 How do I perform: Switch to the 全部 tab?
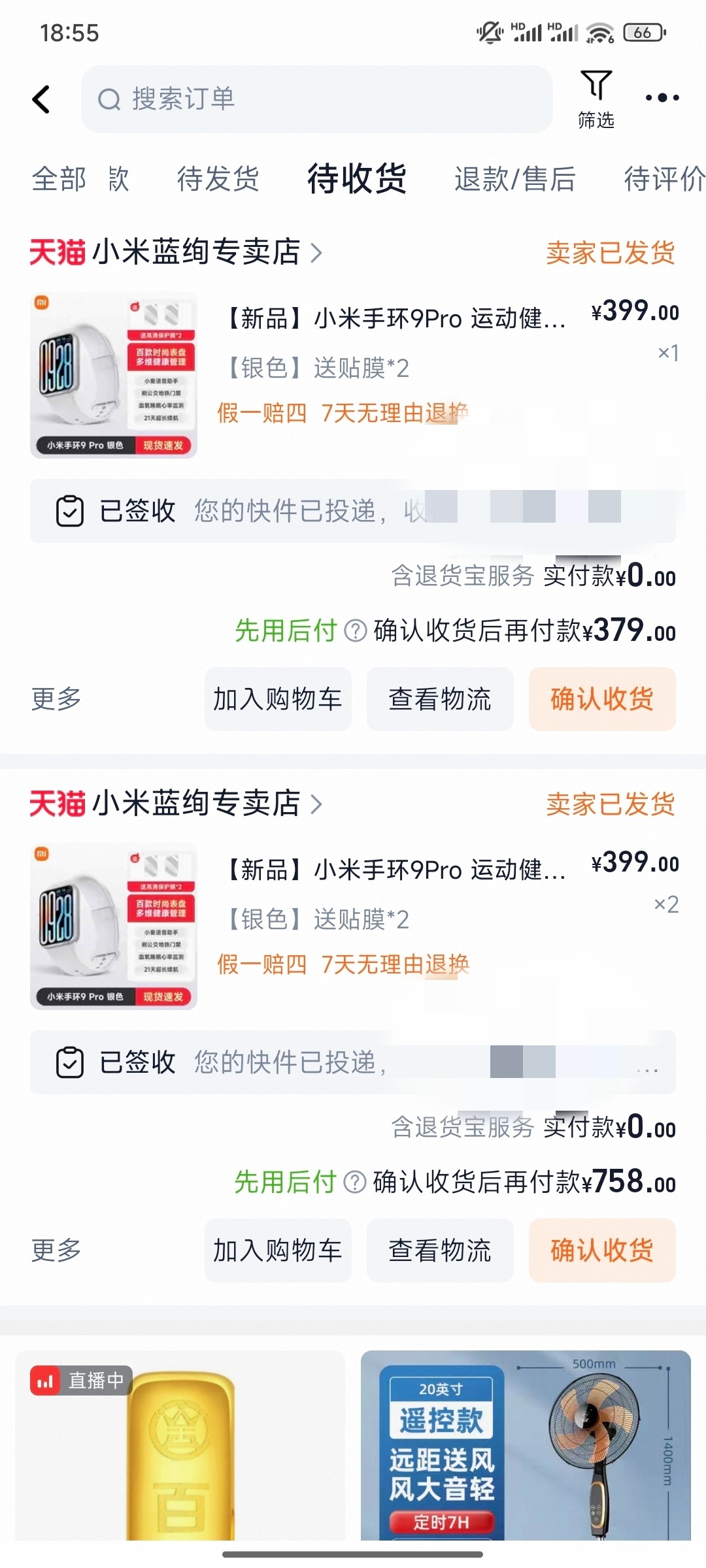pos(59,179)
